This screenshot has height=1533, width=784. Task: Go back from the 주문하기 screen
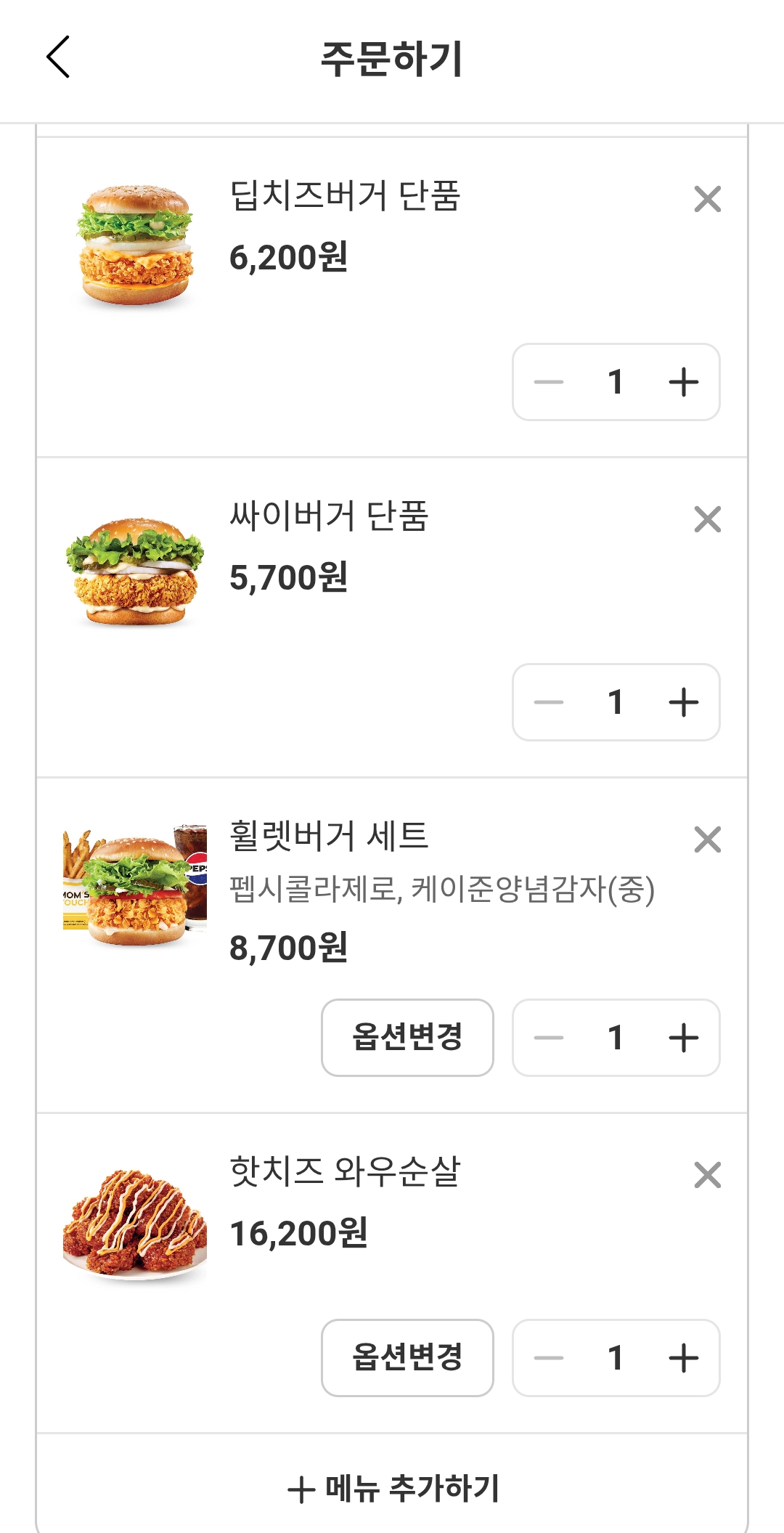pos(58,57)
